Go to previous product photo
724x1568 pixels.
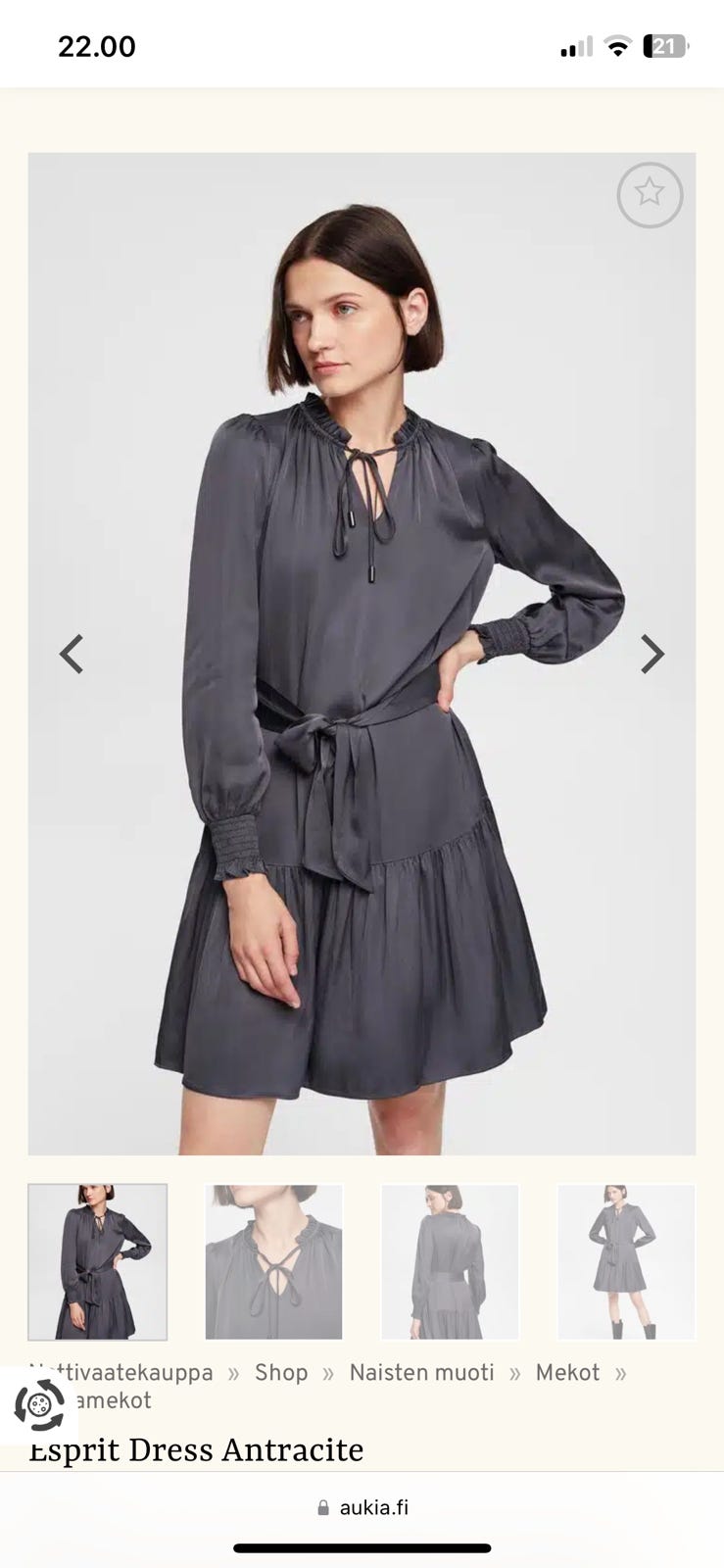pos(72,654)
